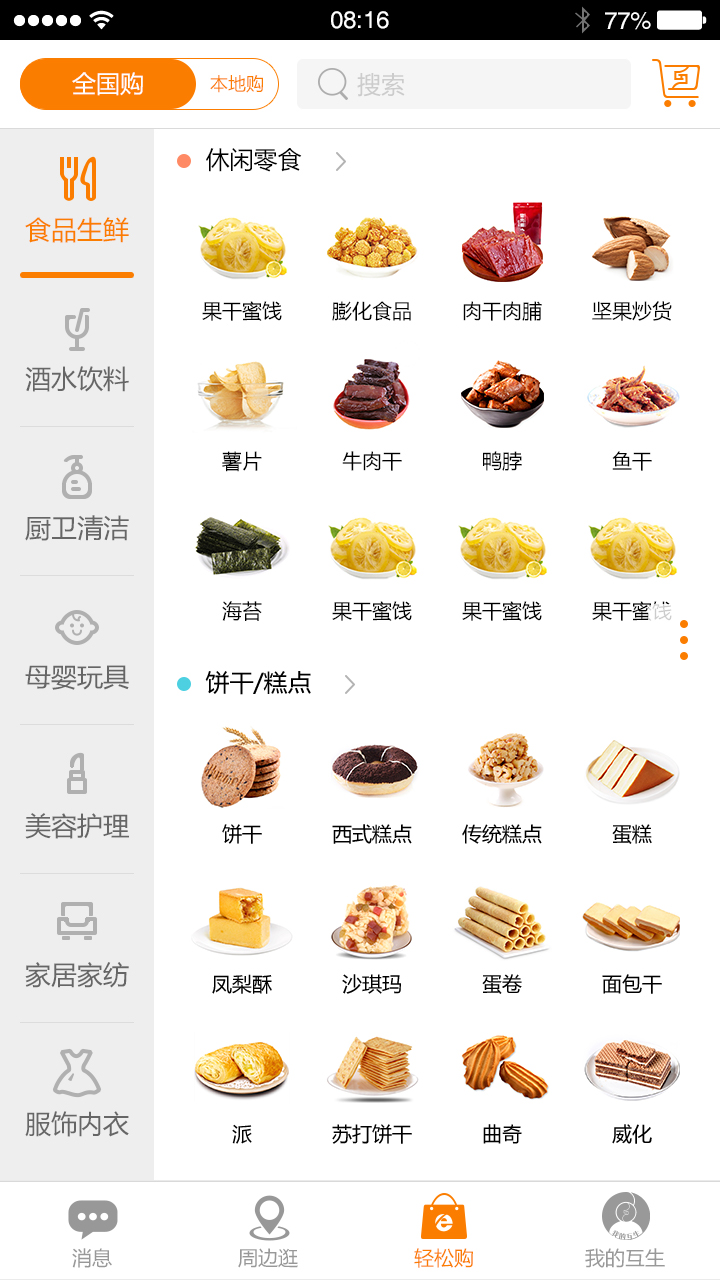Switch to 母婴玩具 category
The width and height of the screenshot is (720, 1280).
point(77,650)
